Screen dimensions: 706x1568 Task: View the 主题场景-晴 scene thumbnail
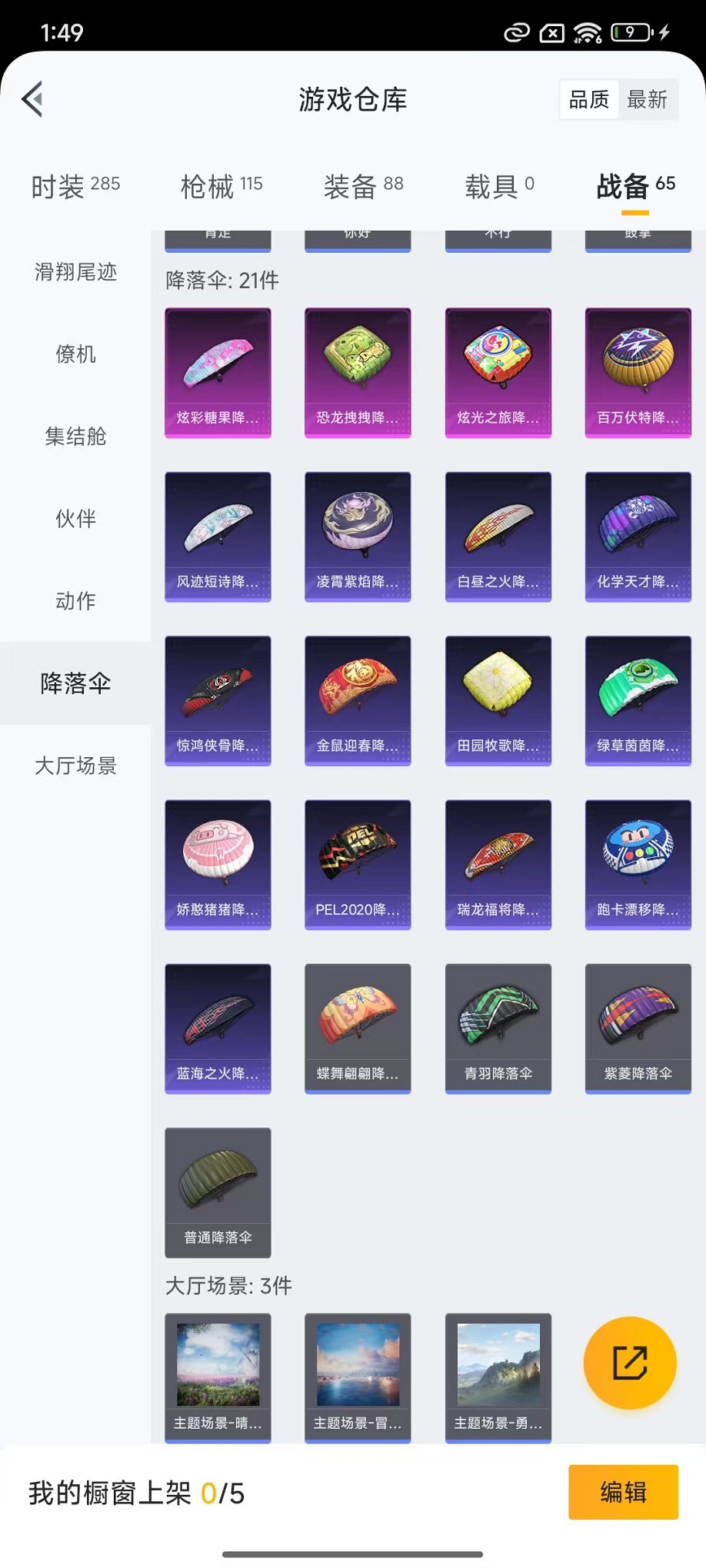(x=218, y=1377)
